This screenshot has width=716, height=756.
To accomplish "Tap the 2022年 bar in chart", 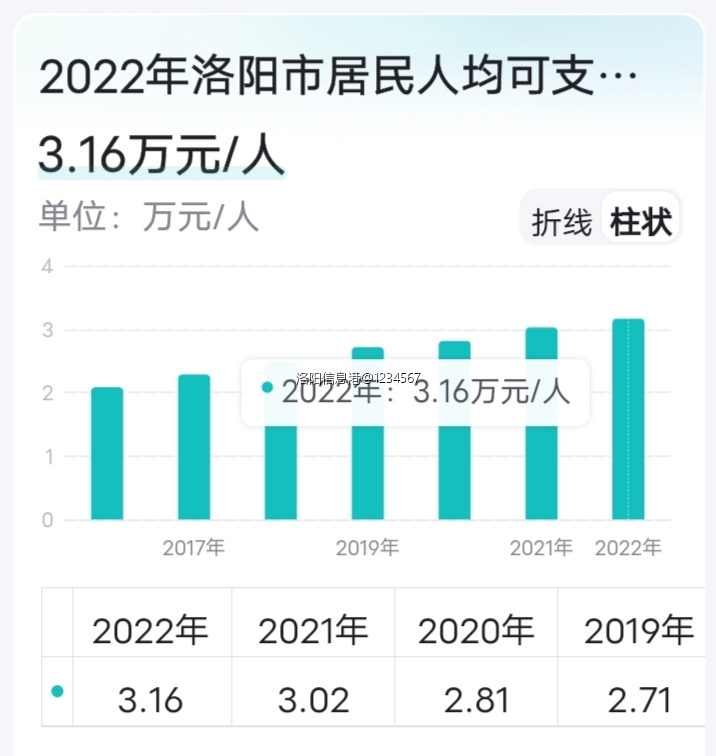I will 628,420.
